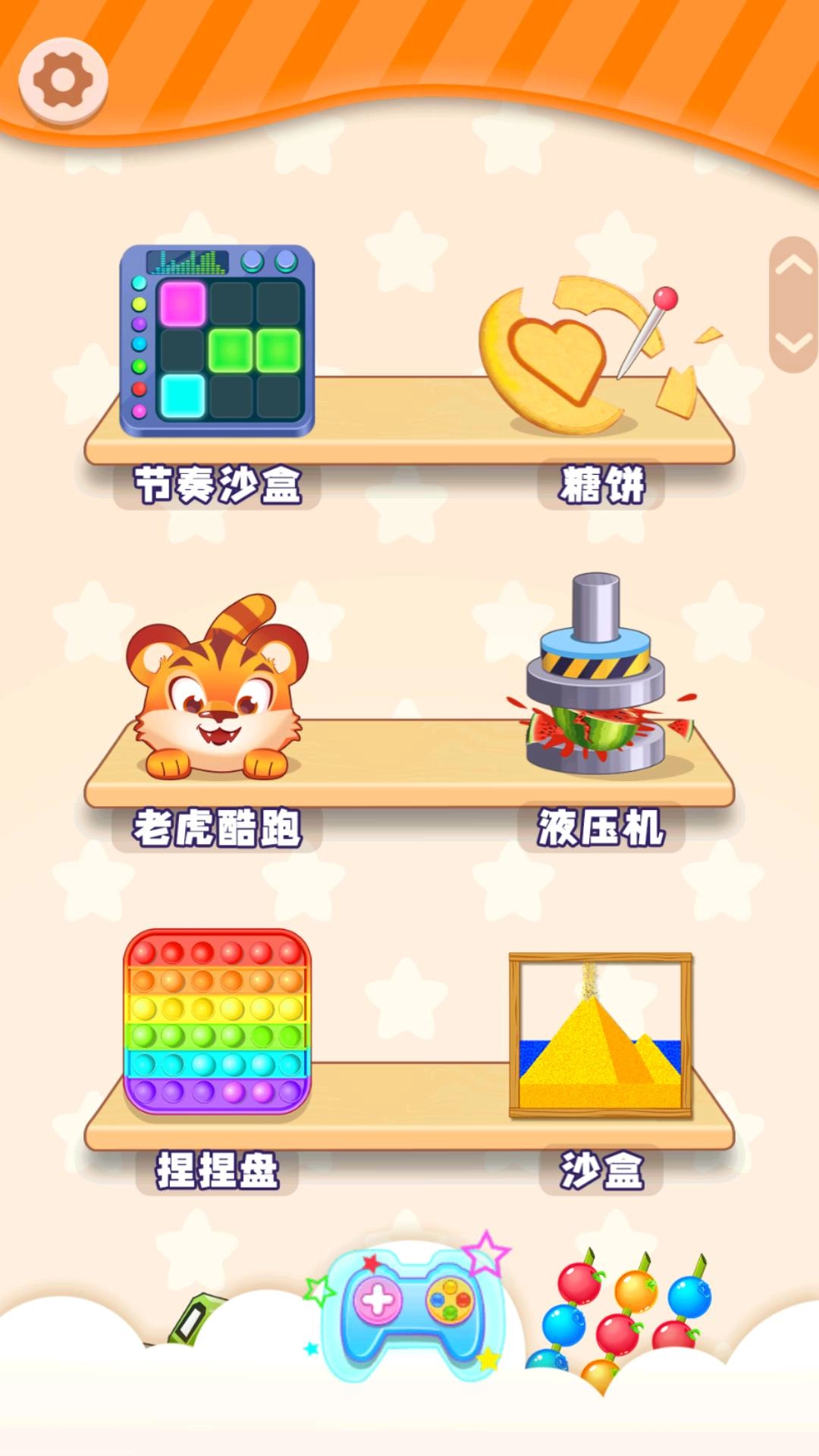
Task: Play the 液压机 hydraulic press game
Action: [599, 675]
